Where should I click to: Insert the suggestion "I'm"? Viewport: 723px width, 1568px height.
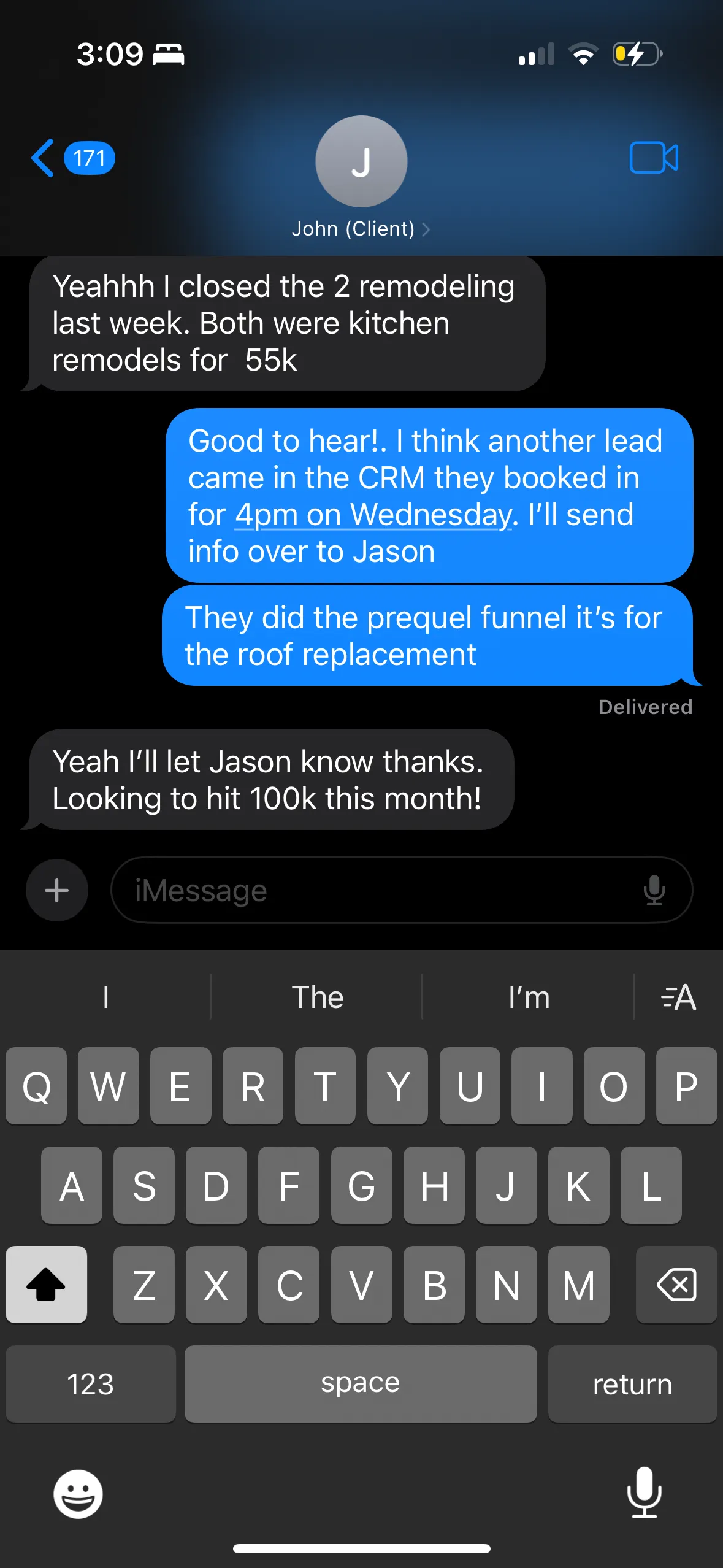pyautogui.click(x=529, y=997)
